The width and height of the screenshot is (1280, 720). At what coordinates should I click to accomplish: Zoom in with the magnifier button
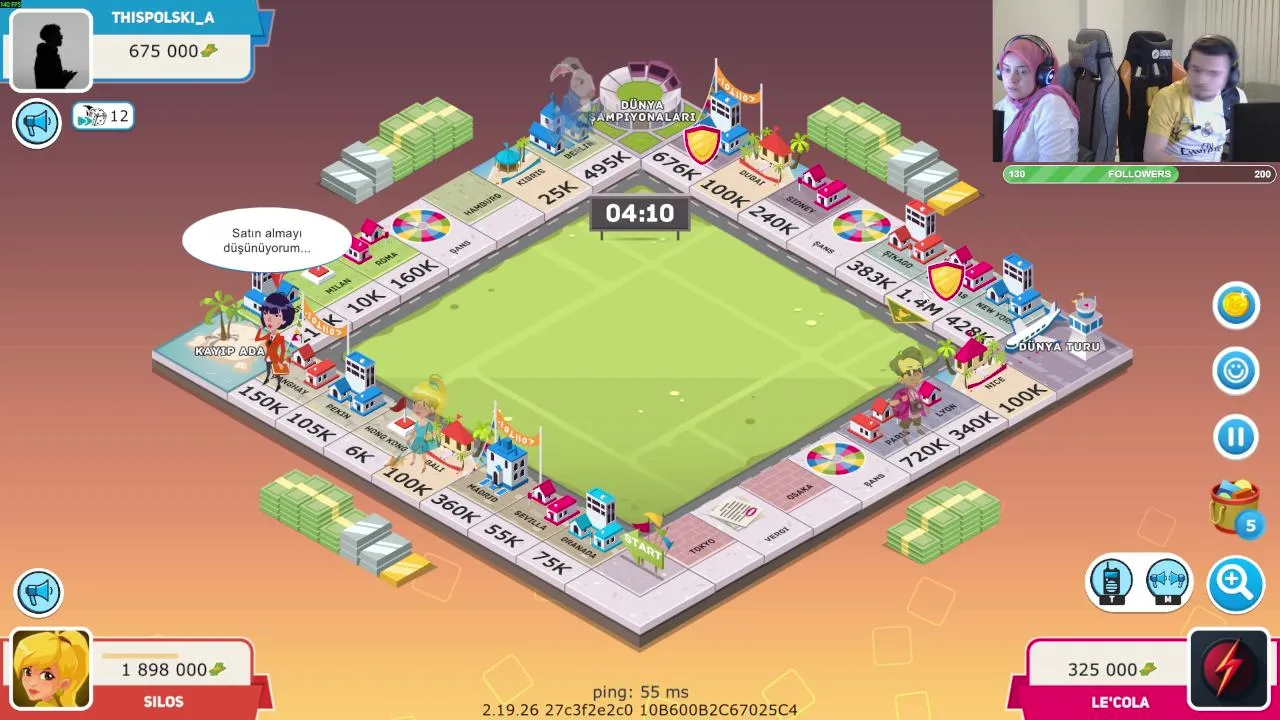1235,583
